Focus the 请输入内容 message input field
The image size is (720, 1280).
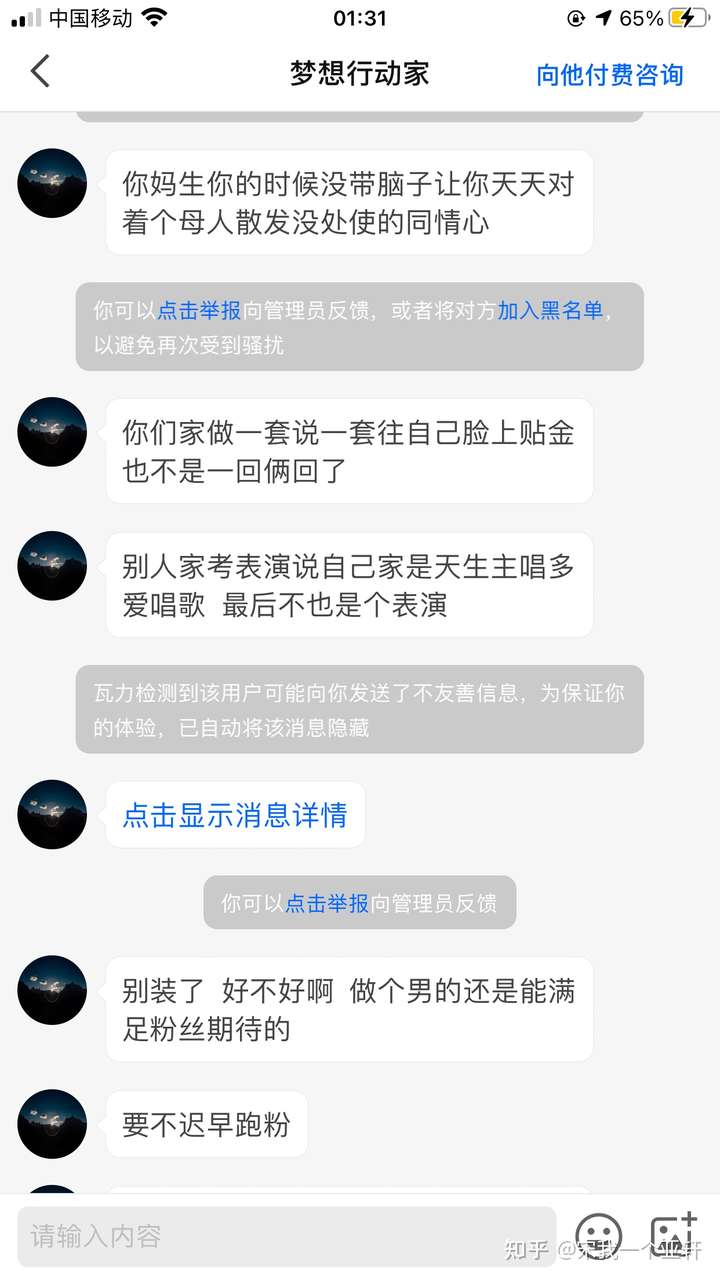pos(285,1236)
